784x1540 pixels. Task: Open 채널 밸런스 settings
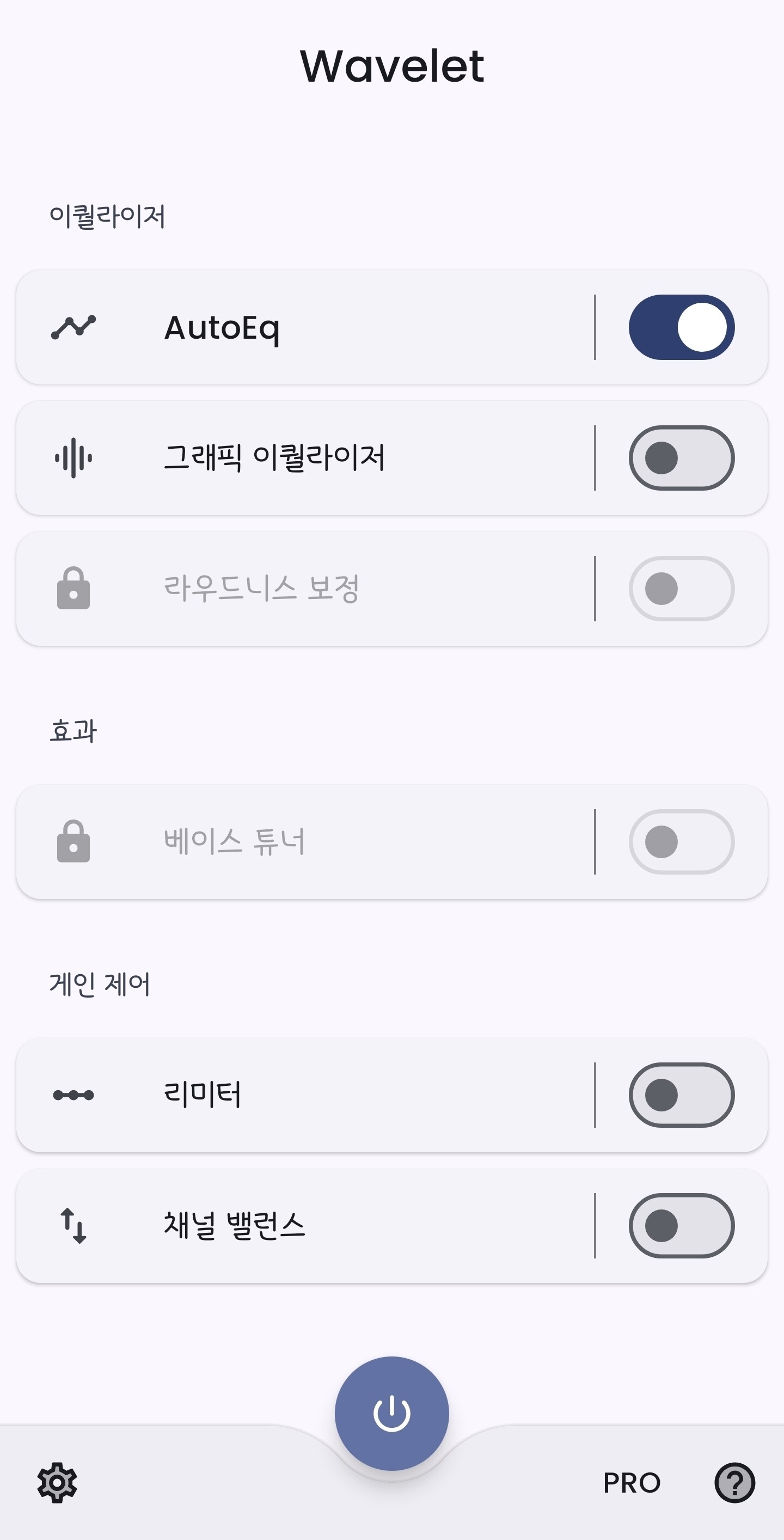305,1226
